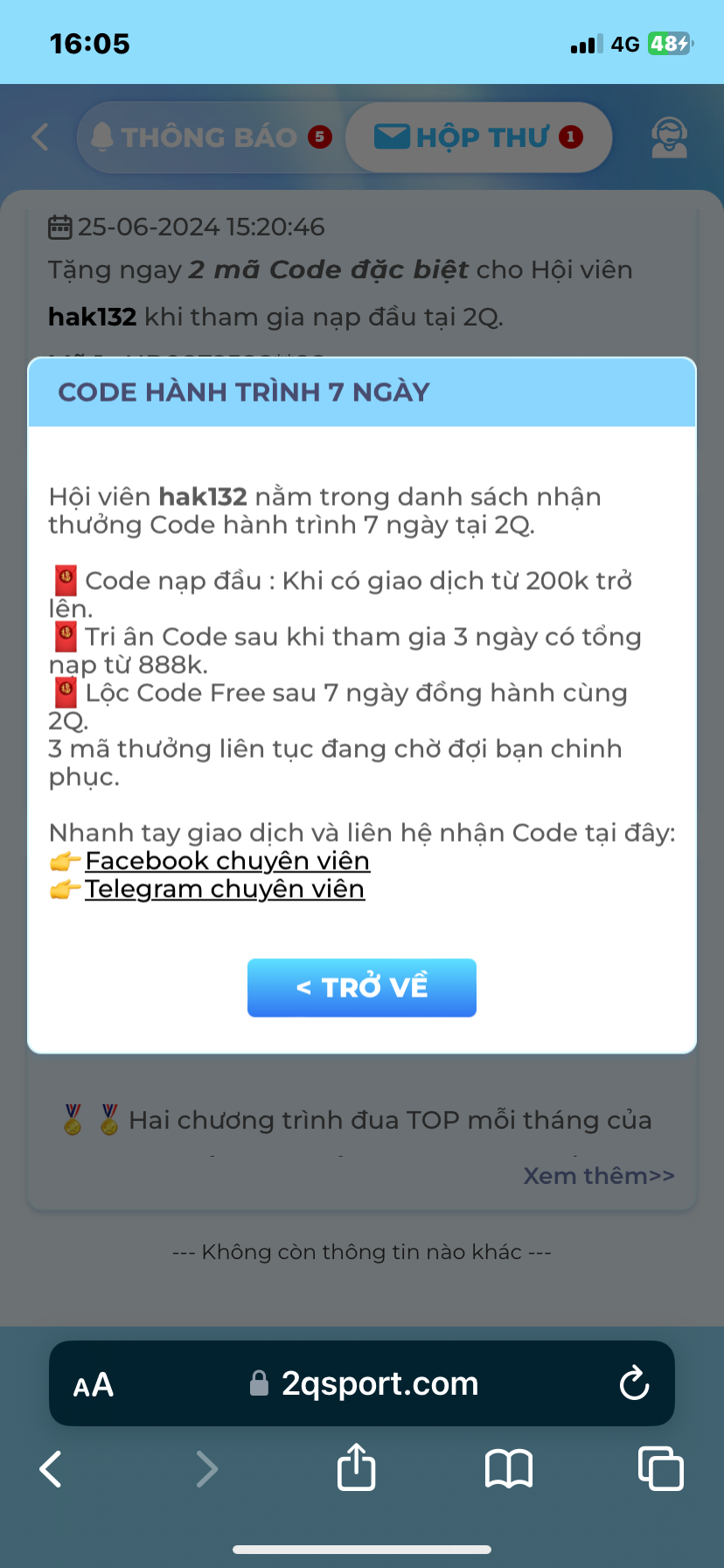Go back in Safari browser history
724x1568 pixels.
click(52, 1468)
